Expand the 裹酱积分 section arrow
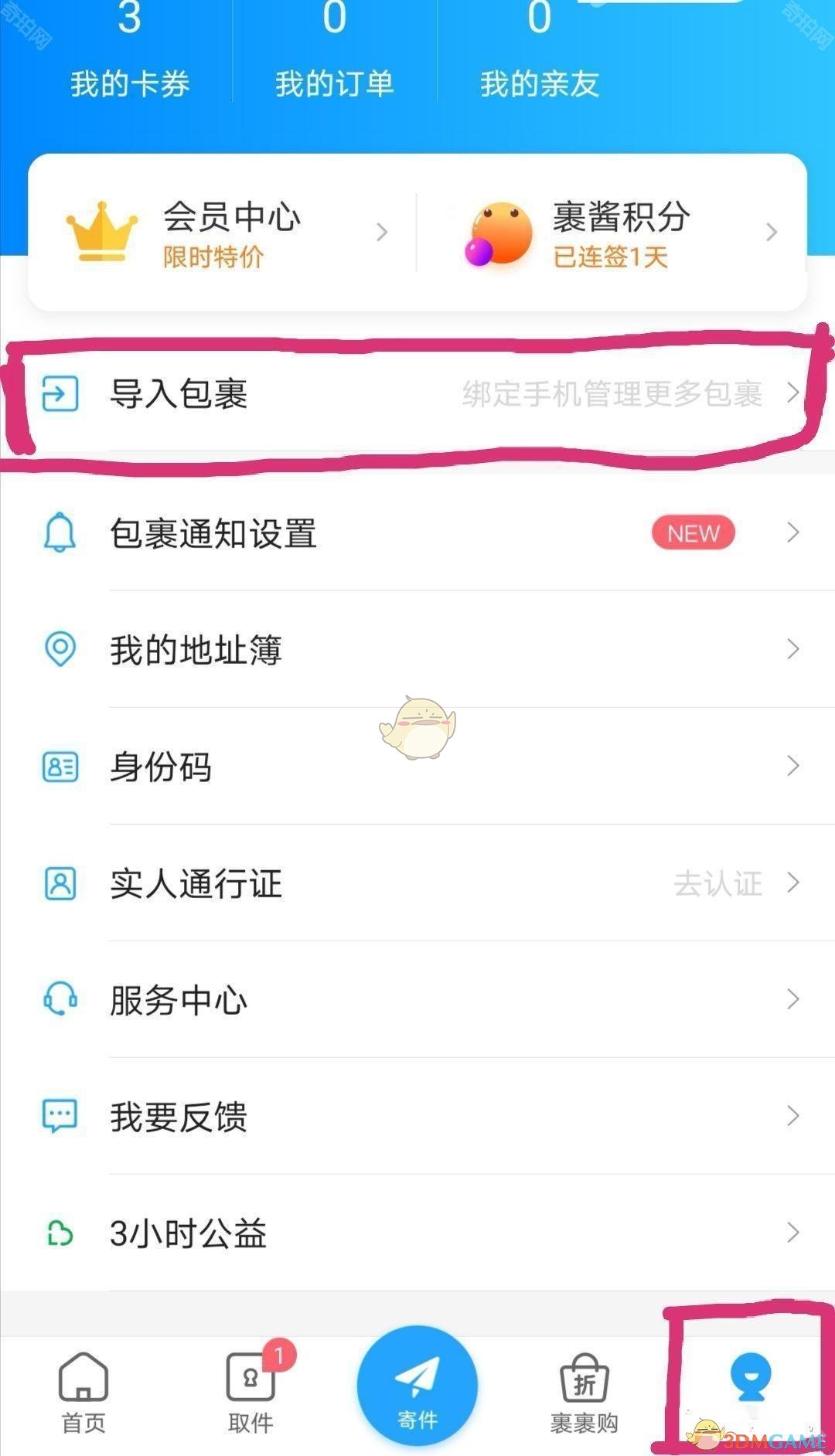Screen dimensions: 835x1456 click(772, 230)
